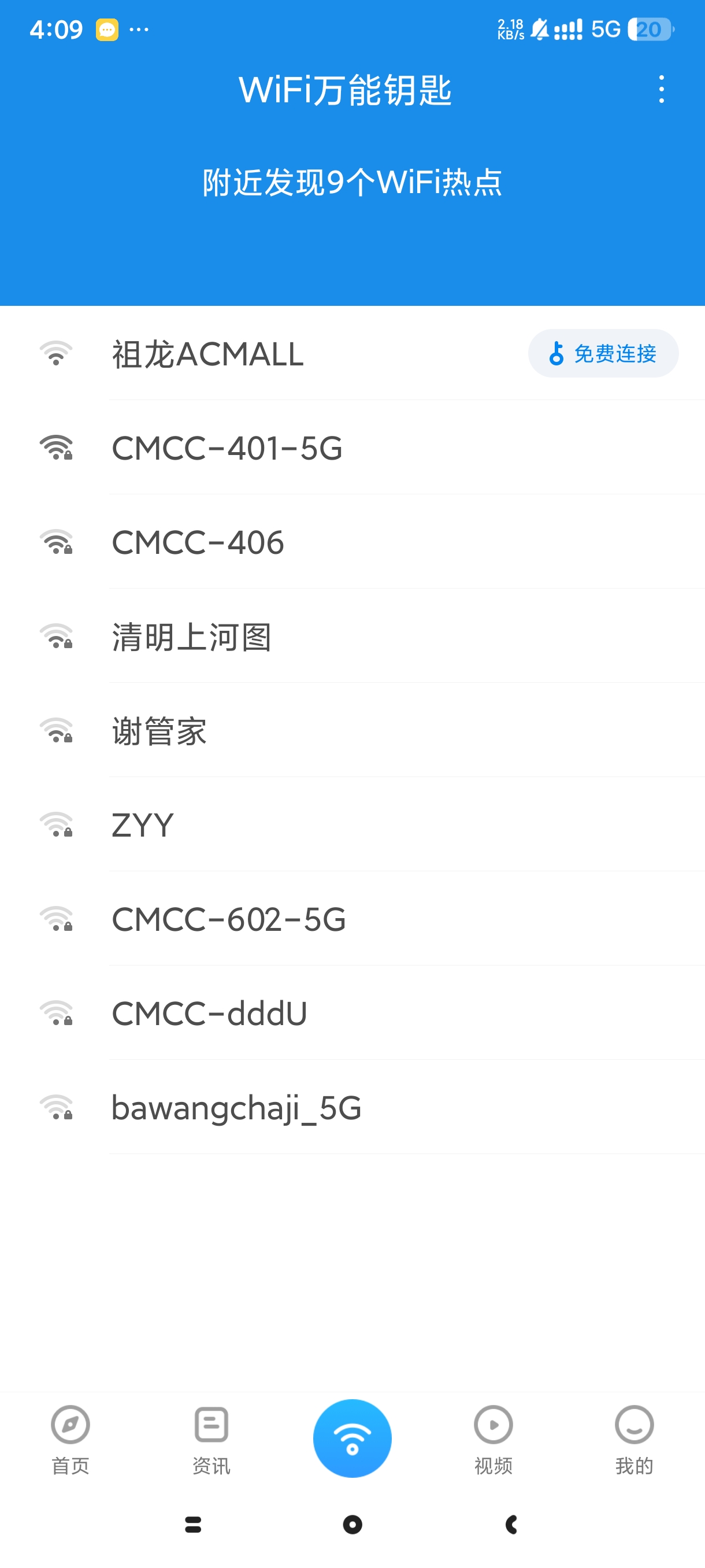The image size is (705, 1568).
Task: Open the 清明上河图 WiFi entry
Action: pyautogui.click(x=191, y=637)
